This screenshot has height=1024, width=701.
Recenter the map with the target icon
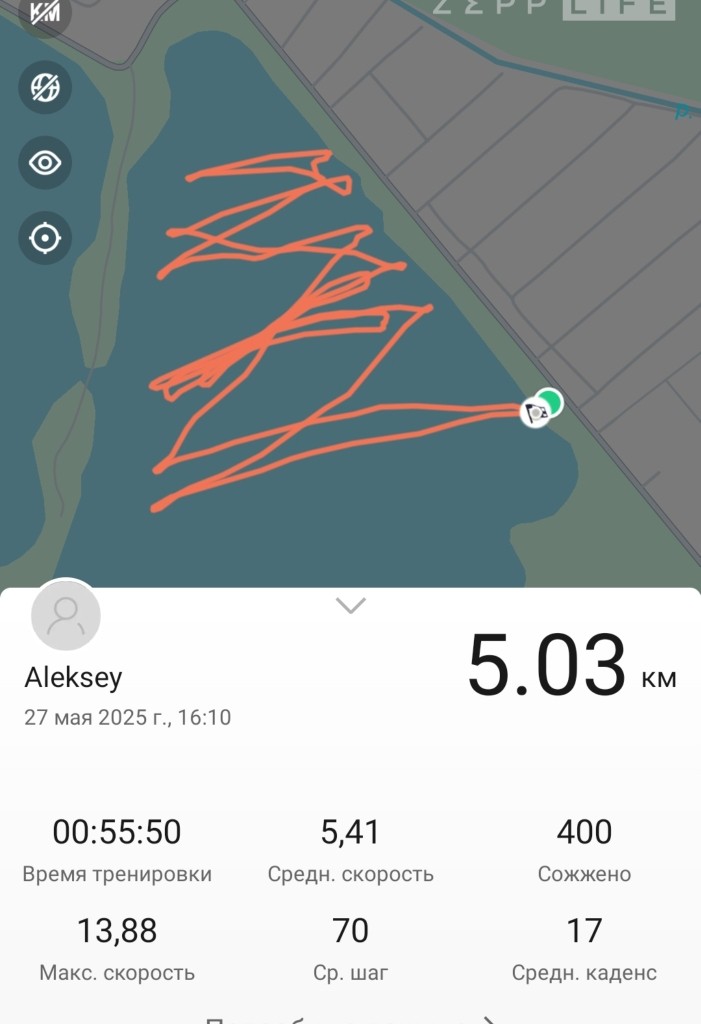(45, 238)
